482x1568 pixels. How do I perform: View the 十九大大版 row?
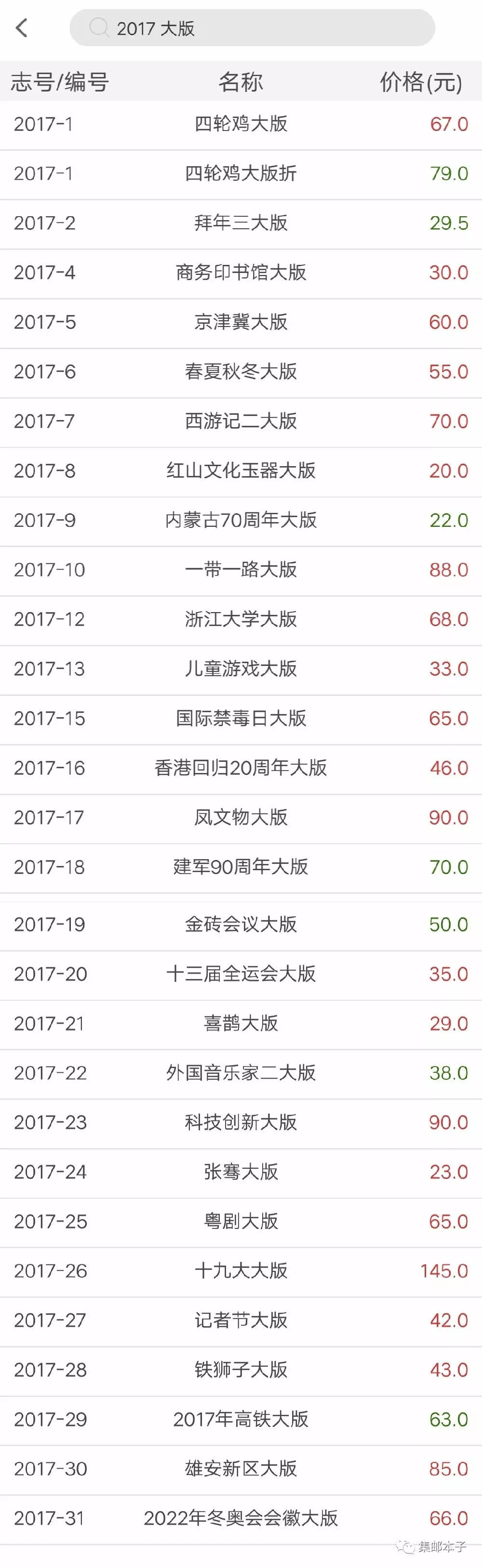(241, 1271)
